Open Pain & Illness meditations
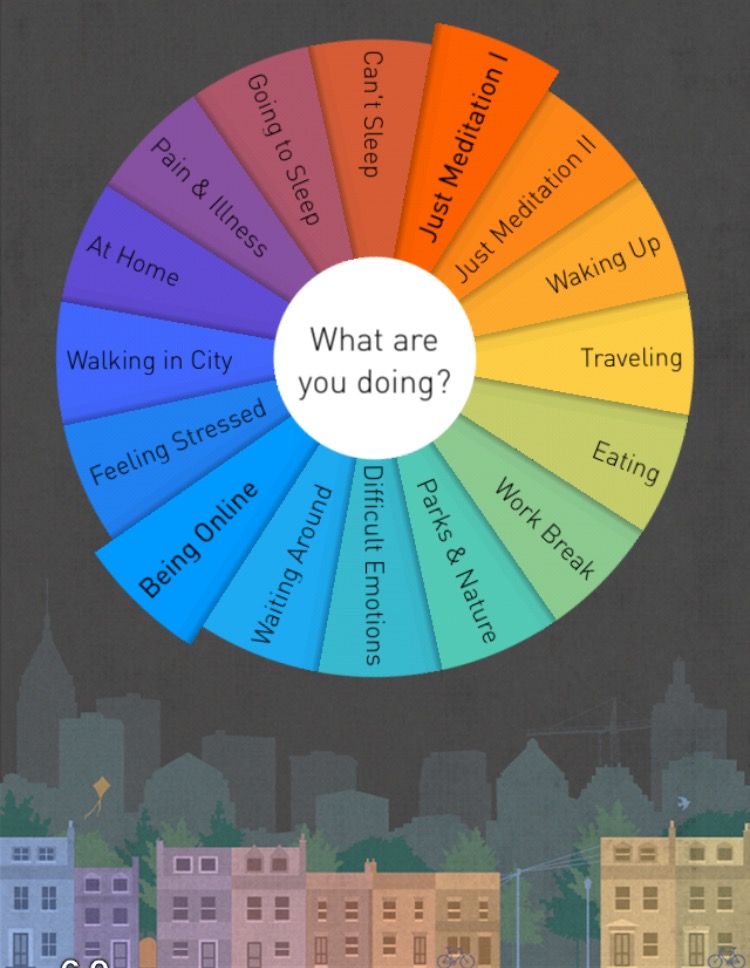750x968 pixels. pyautogui.click(x=208, y=197)
